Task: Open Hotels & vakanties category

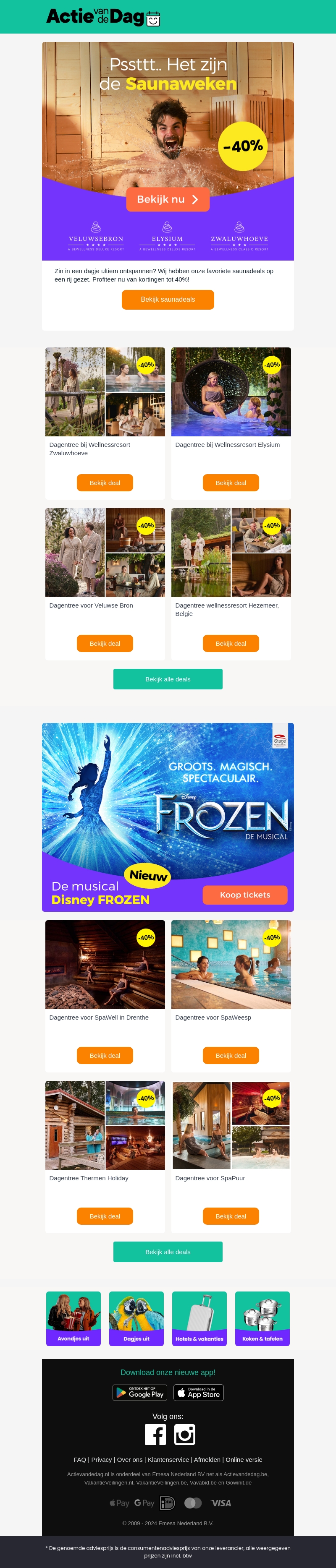Action: click(x=199, y=1317)
